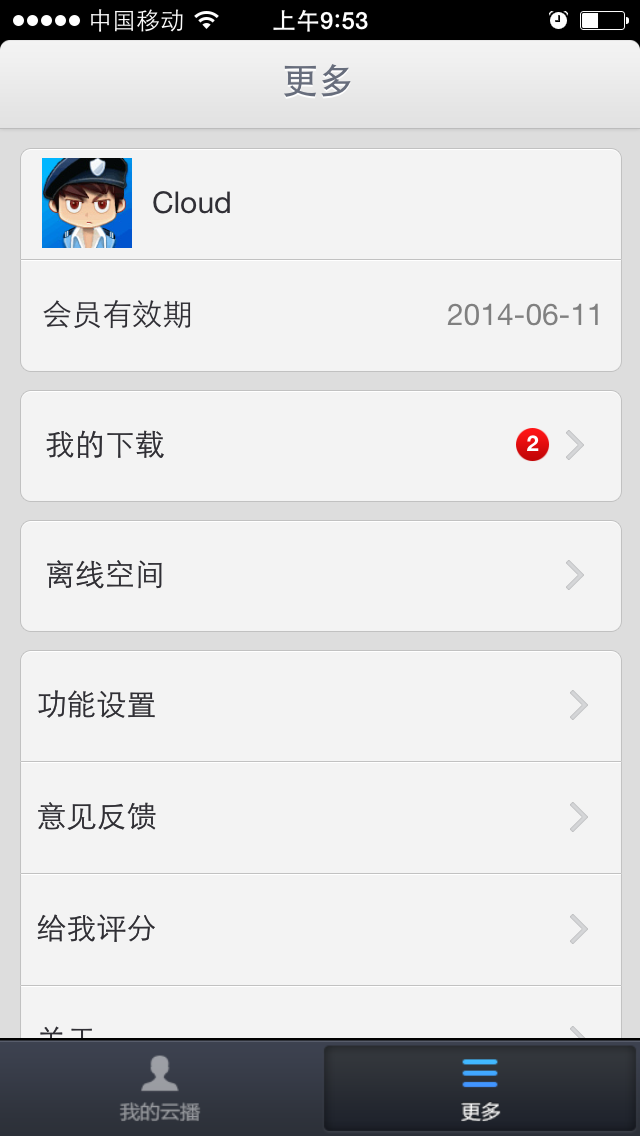The width and height of the screenshot is (640, 1136).
Task: Open 离线空间 offline space
Action: [x=320, y=576]
